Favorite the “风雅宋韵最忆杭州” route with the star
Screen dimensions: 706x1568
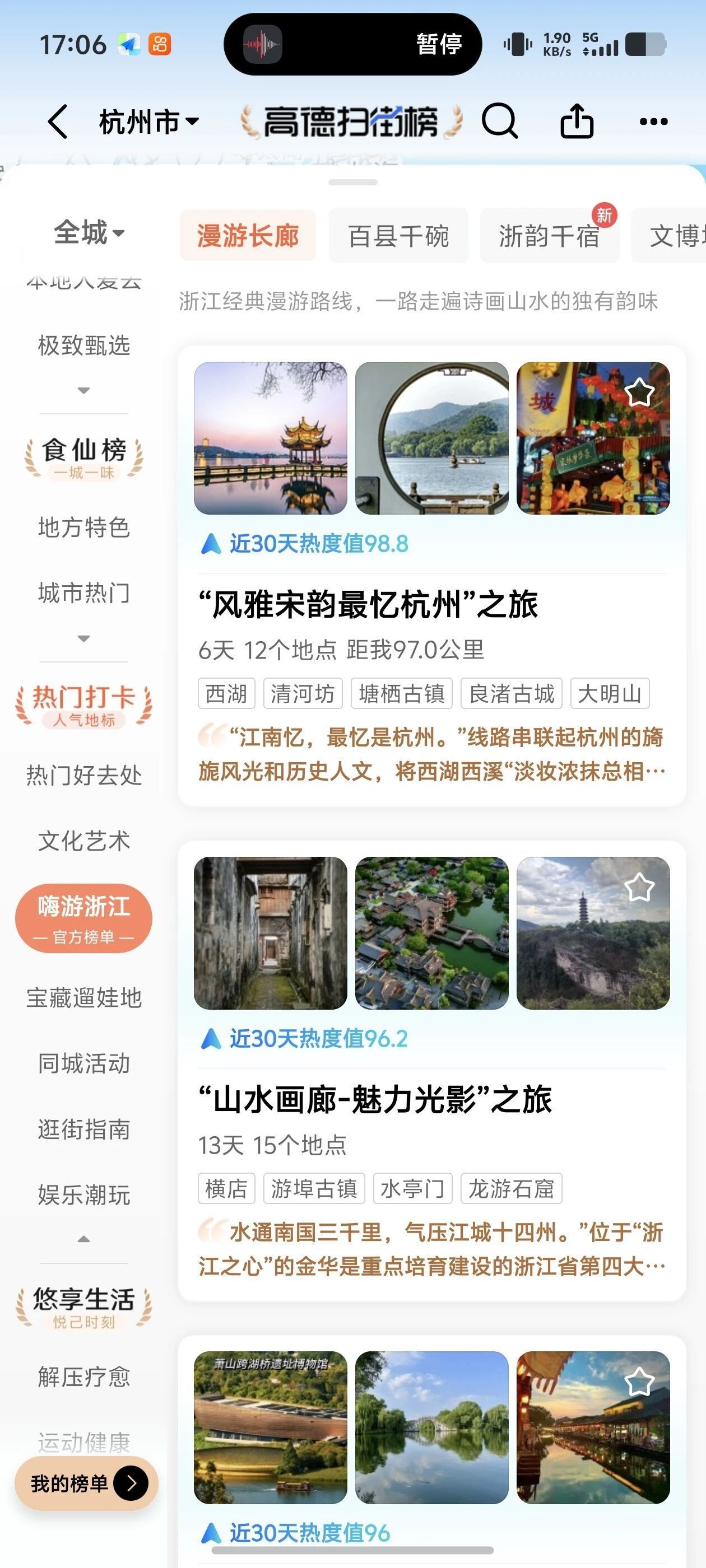click(x=639, y=393)
